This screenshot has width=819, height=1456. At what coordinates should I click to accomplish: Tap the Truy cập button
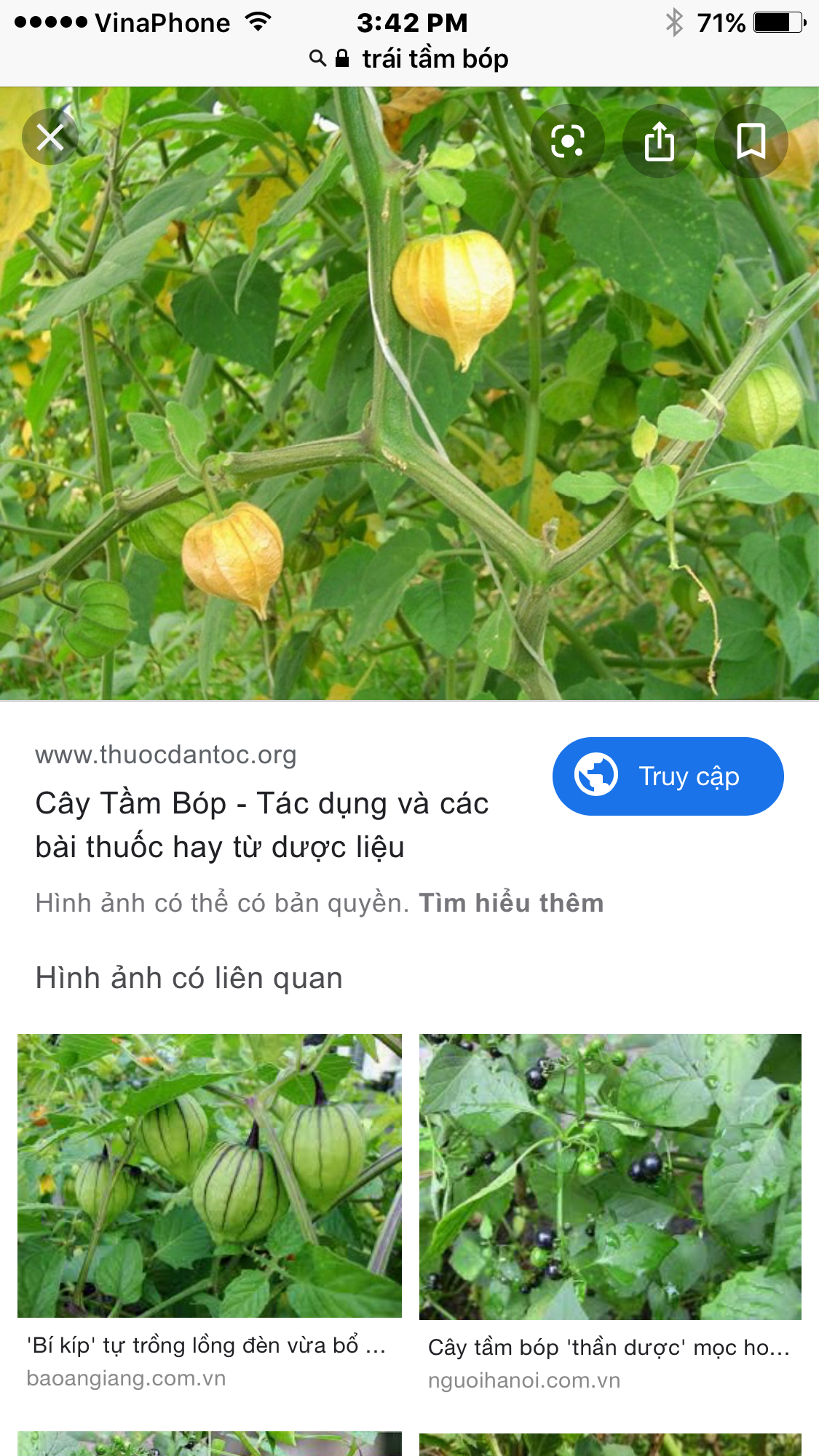(668, 776)
